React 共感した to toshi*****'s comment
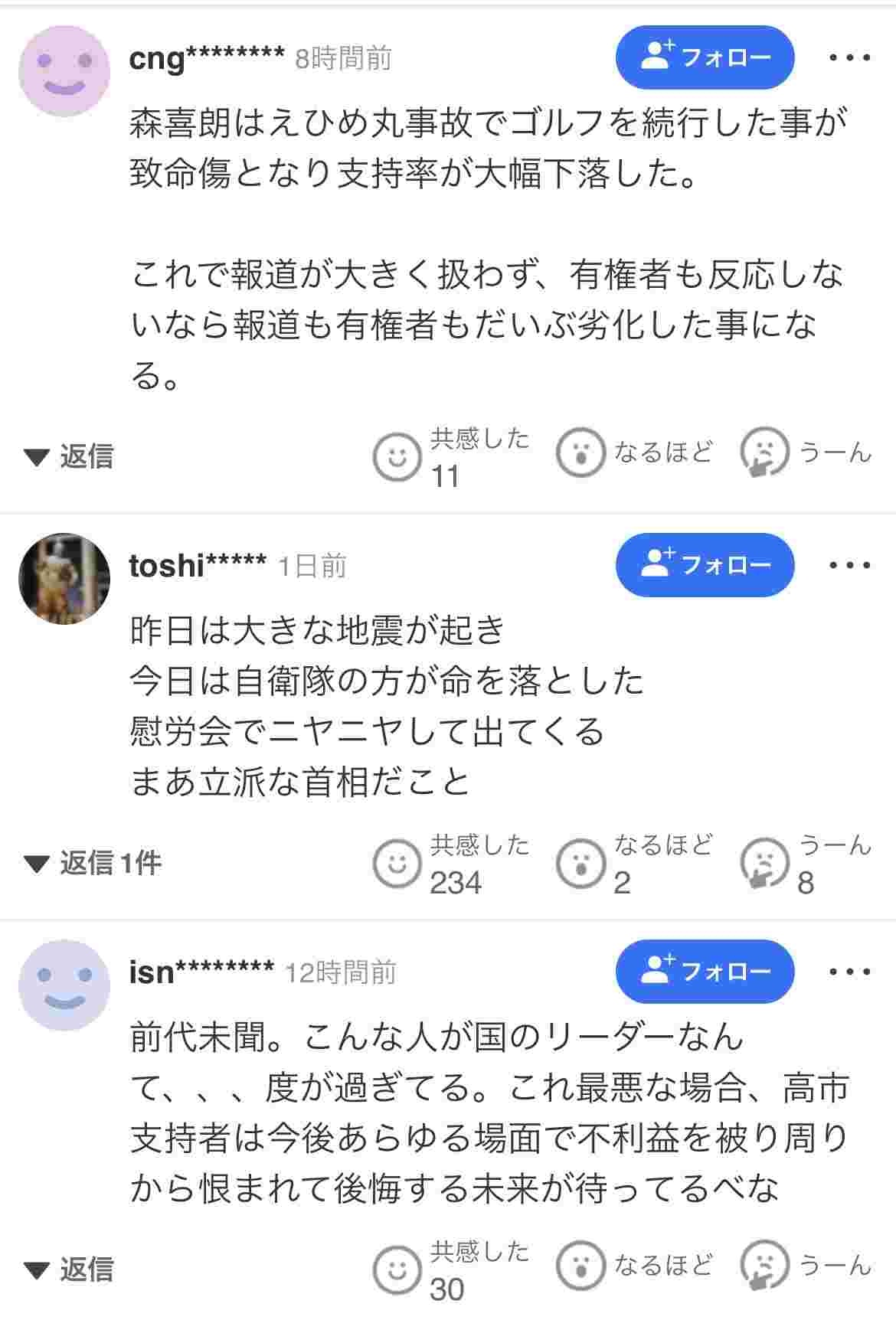Screen dimensions: 896x1320 [x=397, y=863]
